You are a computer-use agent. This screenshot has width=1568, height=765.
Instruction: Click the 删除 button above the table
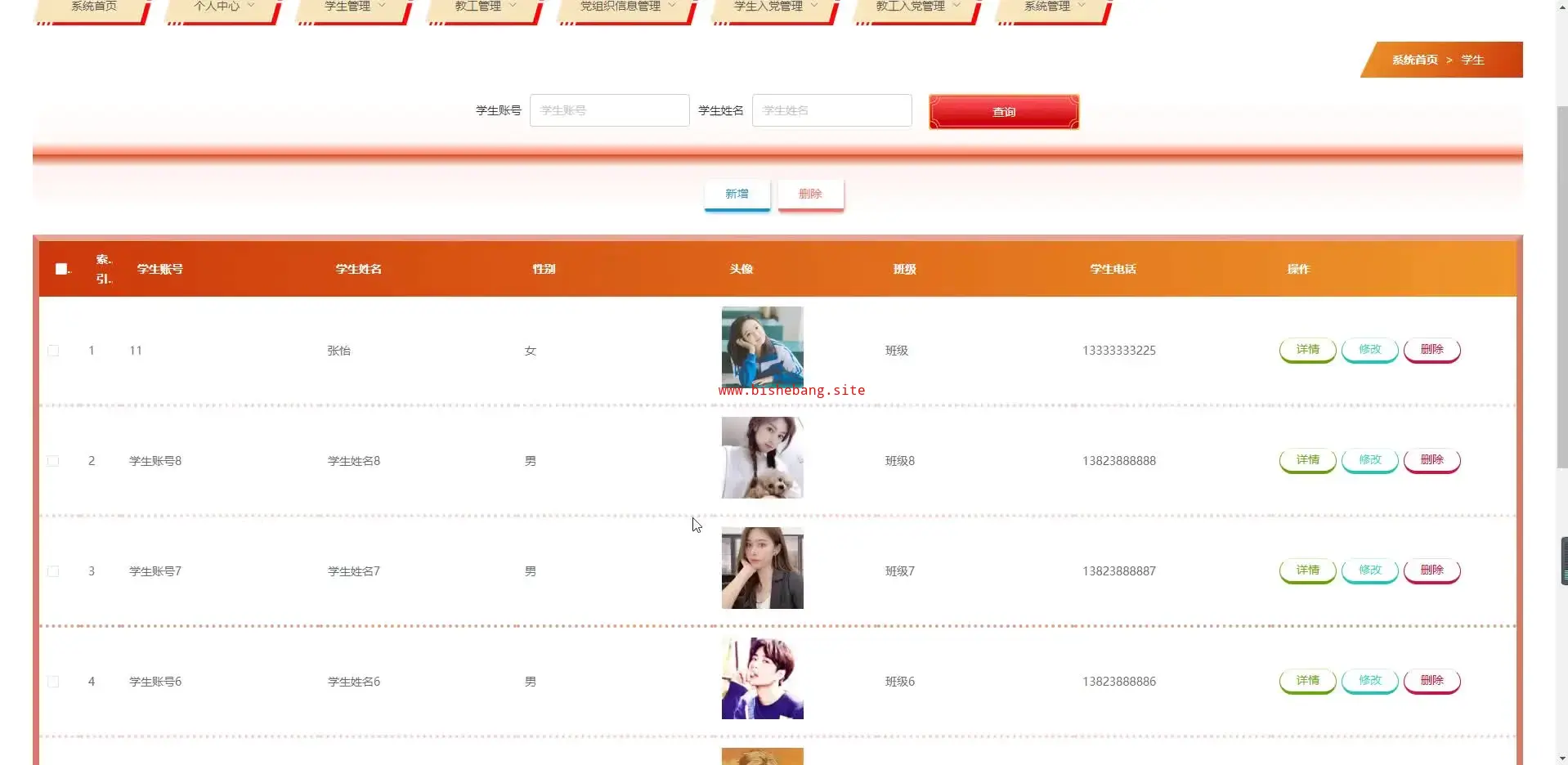pos(810,195)
